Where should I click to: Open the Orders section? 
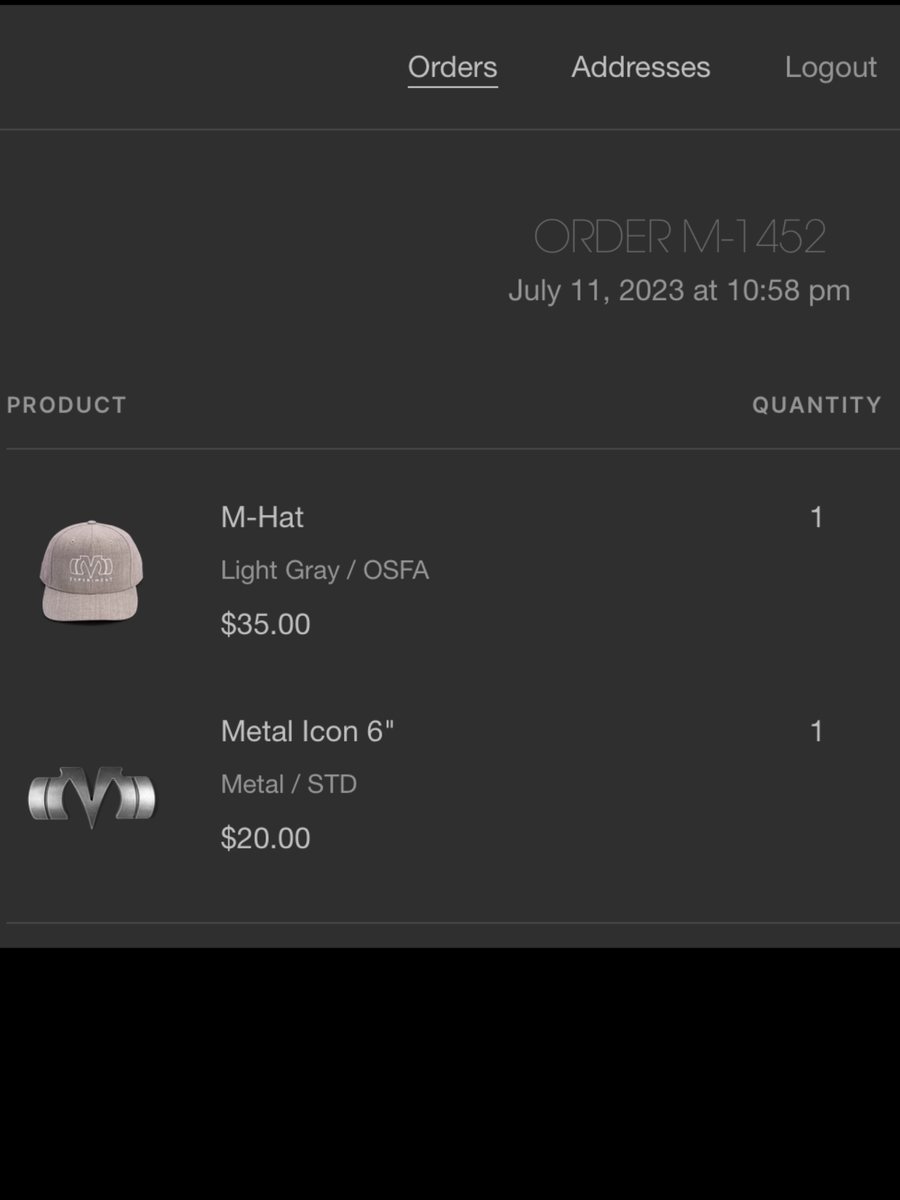[x=452, y=68]
